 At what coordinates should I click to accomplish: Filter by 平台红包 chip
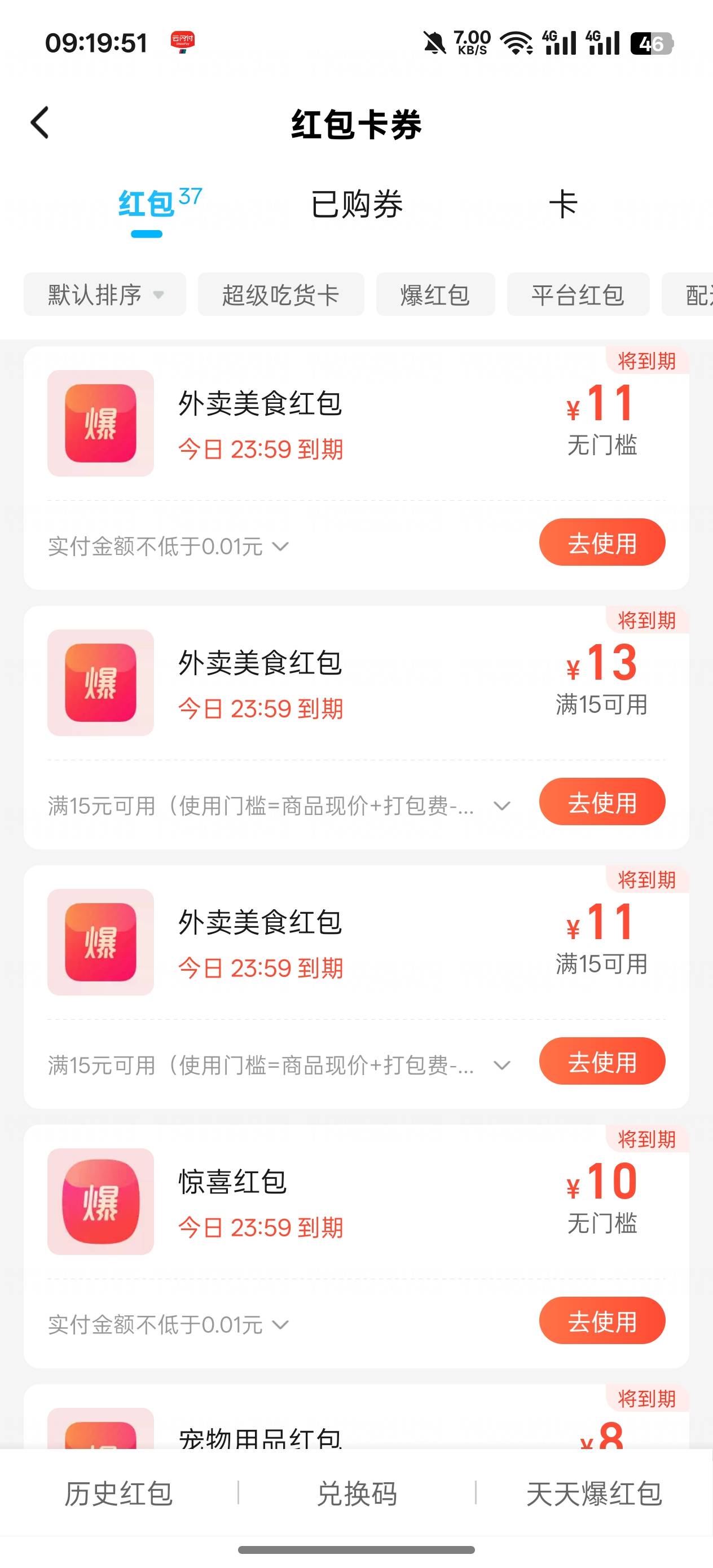(x=578, y=294)
